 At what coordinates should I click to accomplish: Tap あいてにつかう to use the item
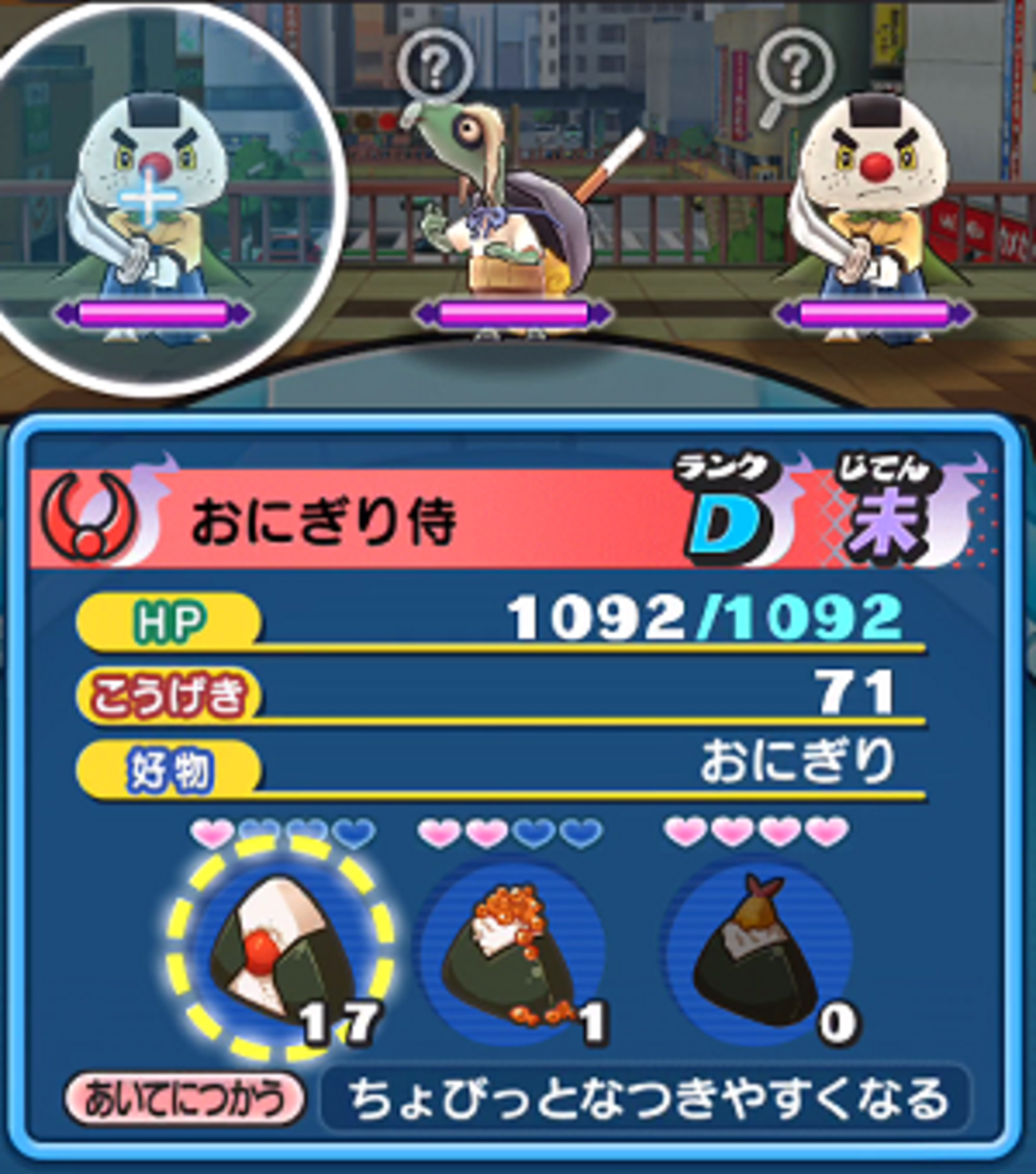(x=185, y=1099)
